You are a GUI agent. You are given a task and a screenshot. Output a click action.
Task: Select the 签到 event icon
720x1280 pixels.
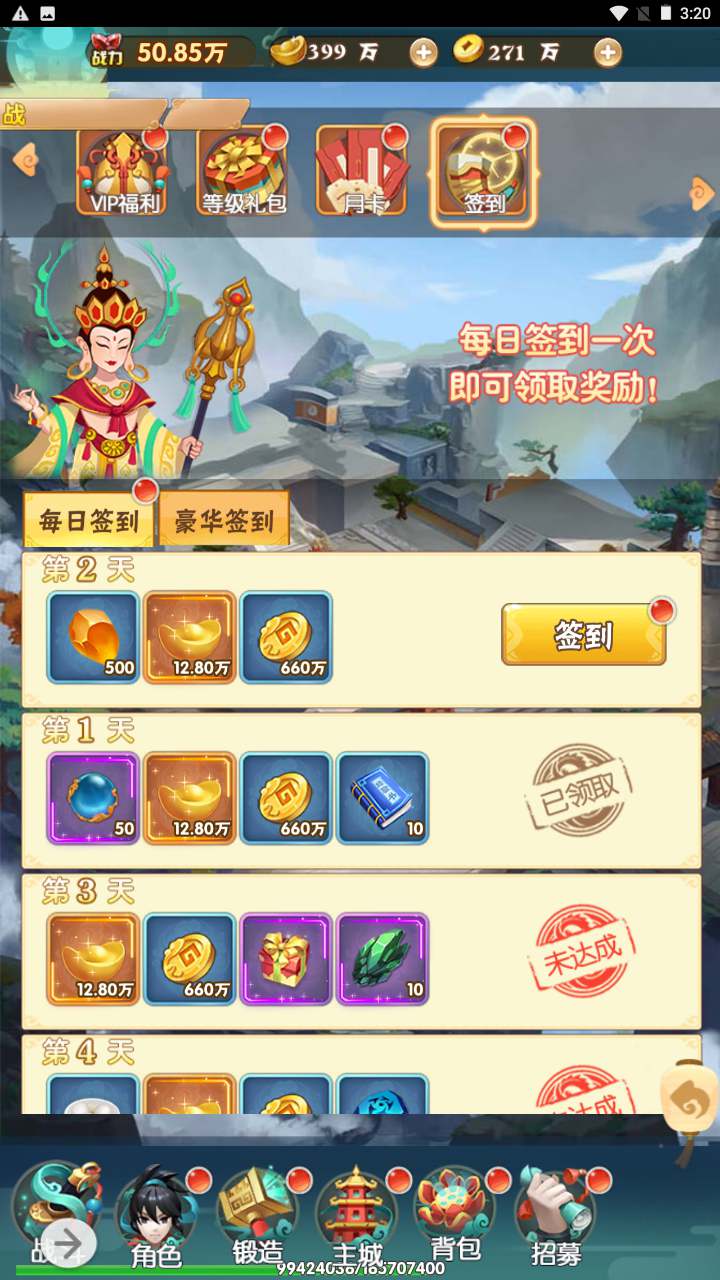(x=484, y=173)
